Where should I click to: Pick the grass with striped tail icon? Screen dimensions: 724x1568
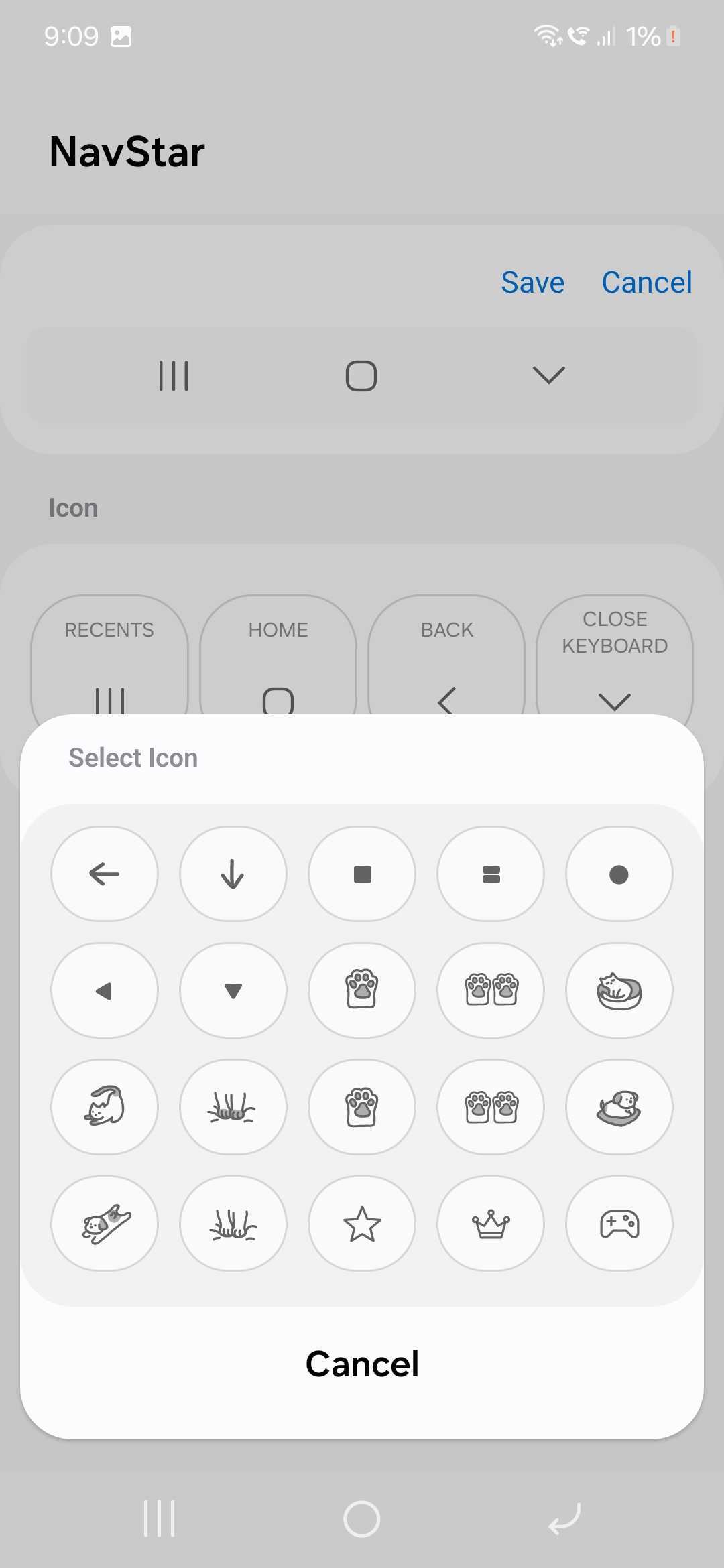coord(233,1107)
